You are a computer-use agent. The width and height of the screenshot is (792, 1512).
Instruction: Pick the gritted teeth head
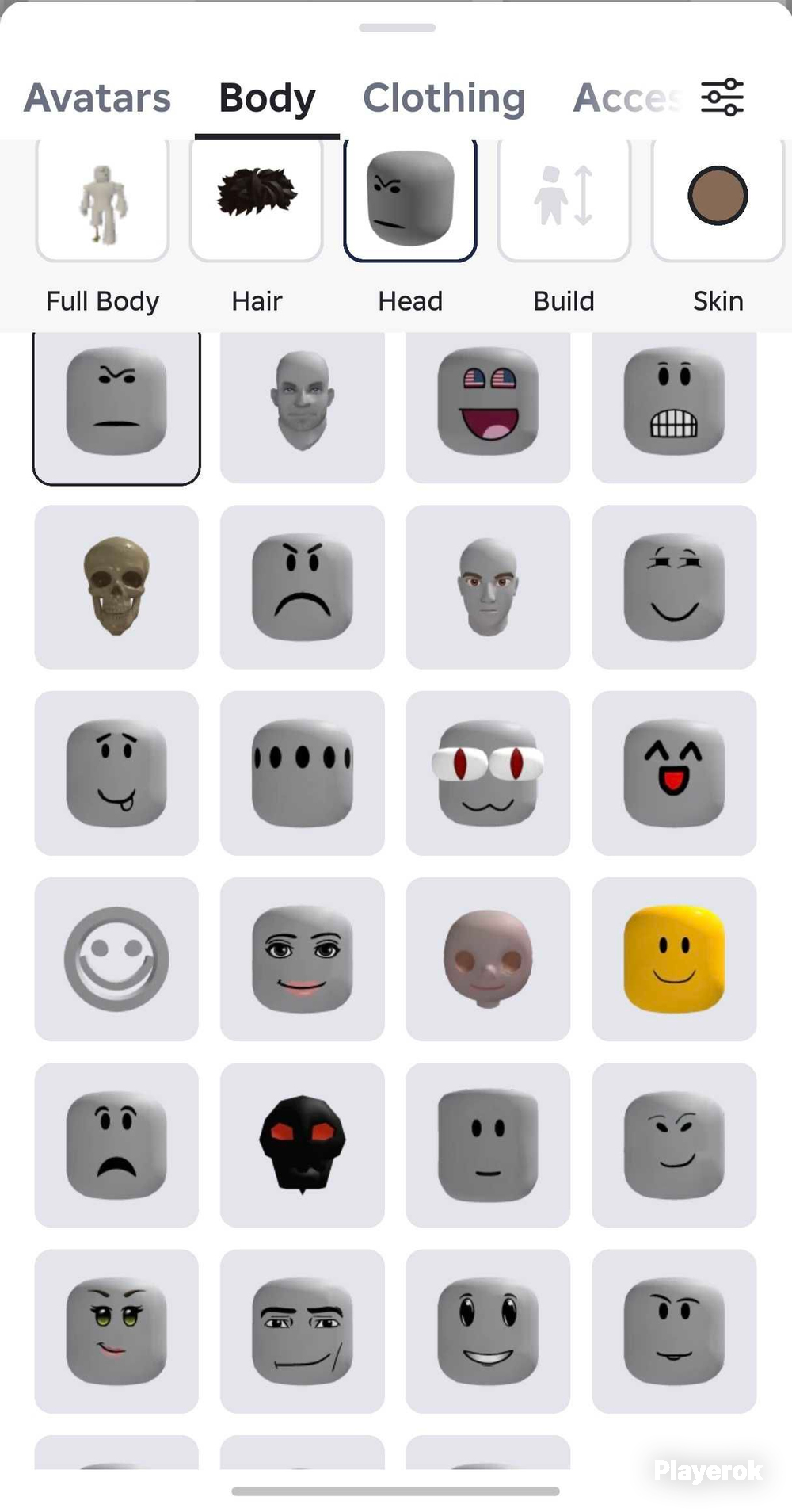click(x=674, y=407)
